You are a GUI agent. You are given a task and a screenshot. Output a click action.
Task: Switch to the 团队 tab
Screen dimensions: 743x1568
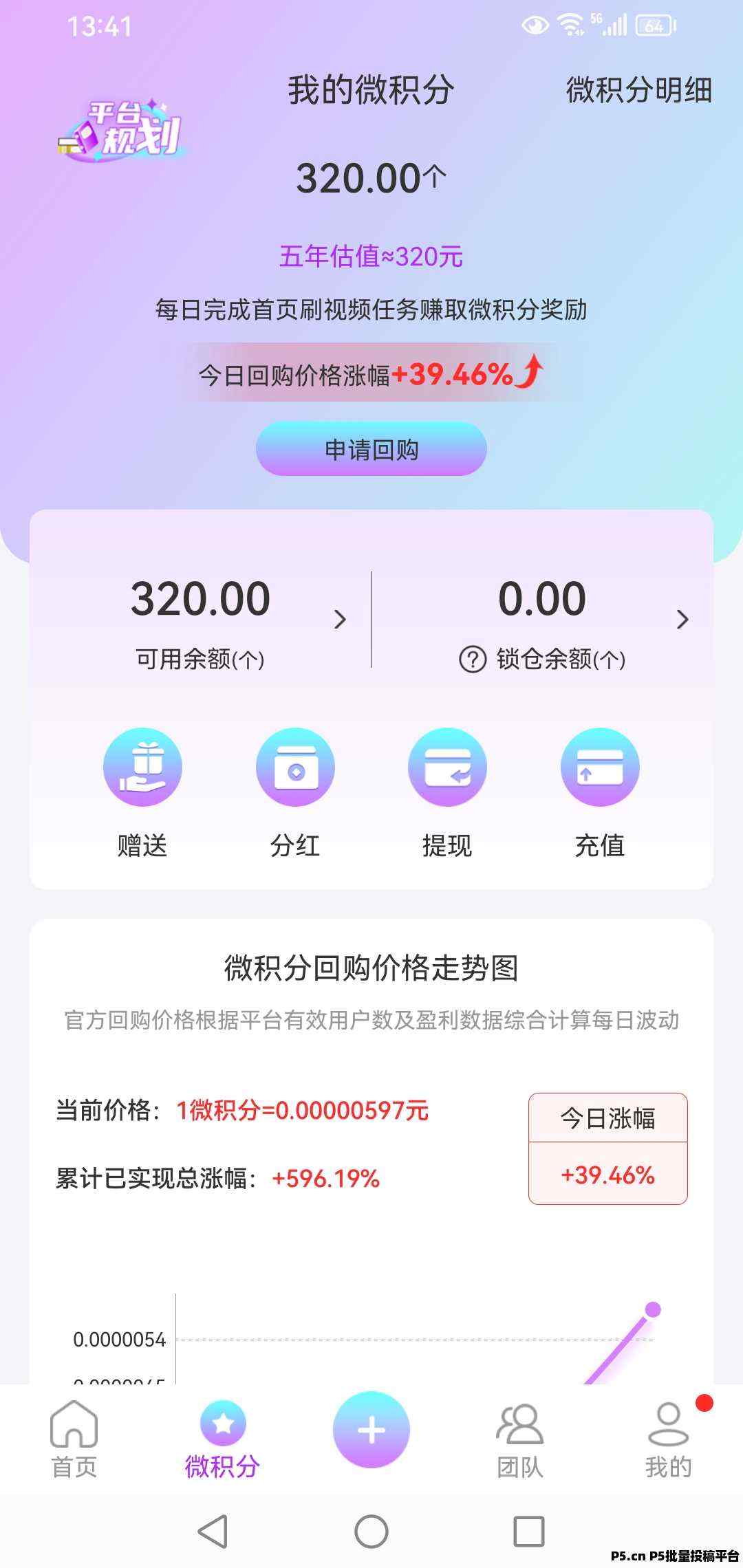tap(520, 1439)
